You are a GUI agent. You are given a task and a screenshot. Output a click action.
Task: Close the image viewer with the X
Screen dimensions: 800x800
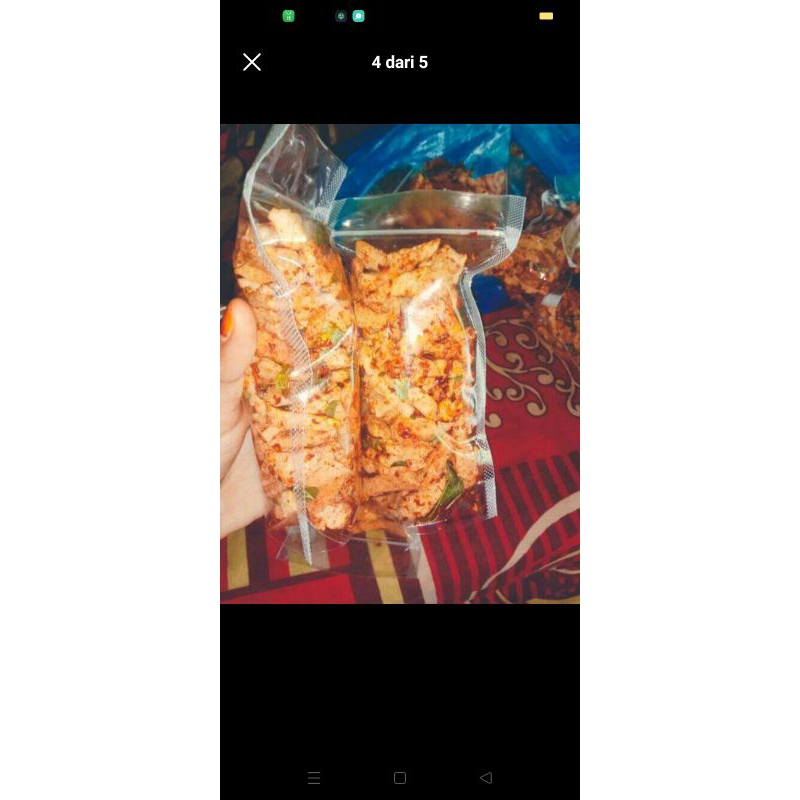(x=252, y=62)
